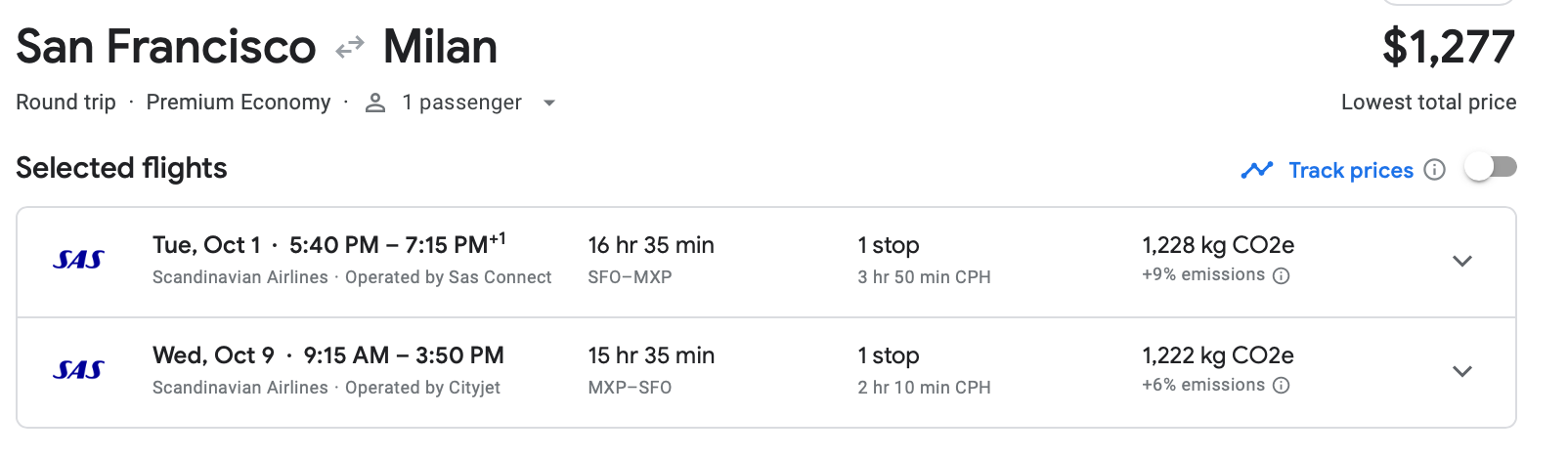The image size is (1568, 457).
Task: Enable the Track prices switch
Action: (x=1490, y=168)
